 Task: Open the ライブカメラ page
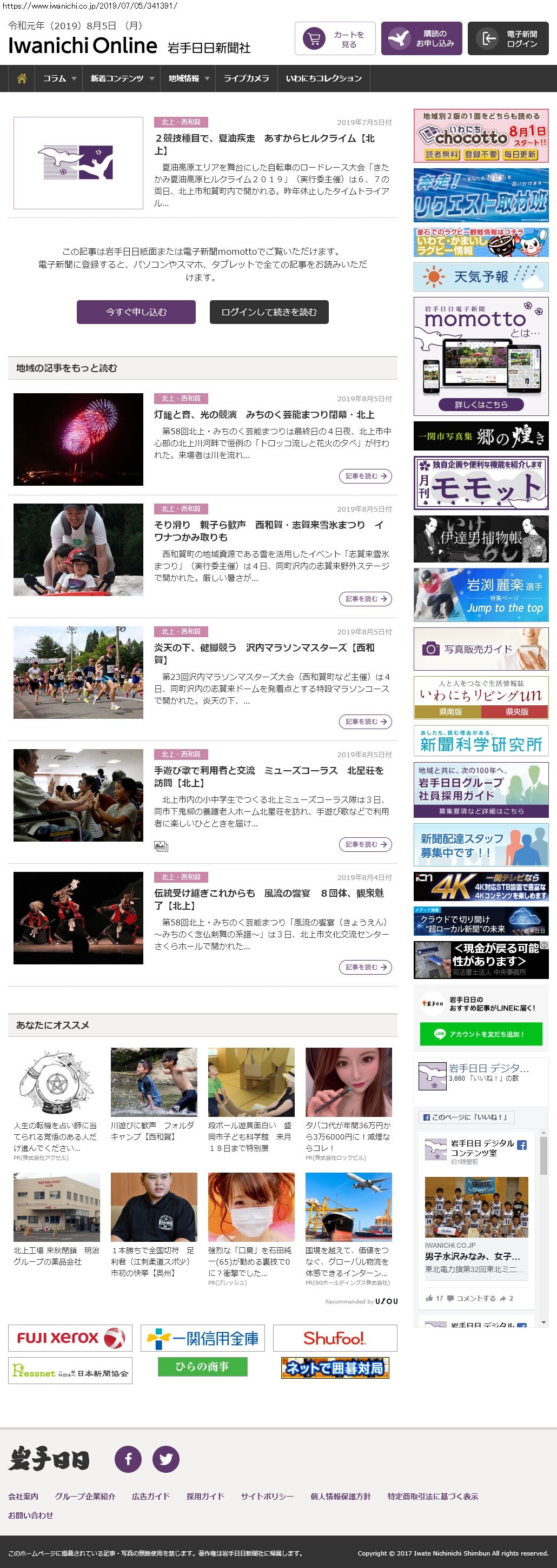246,78
